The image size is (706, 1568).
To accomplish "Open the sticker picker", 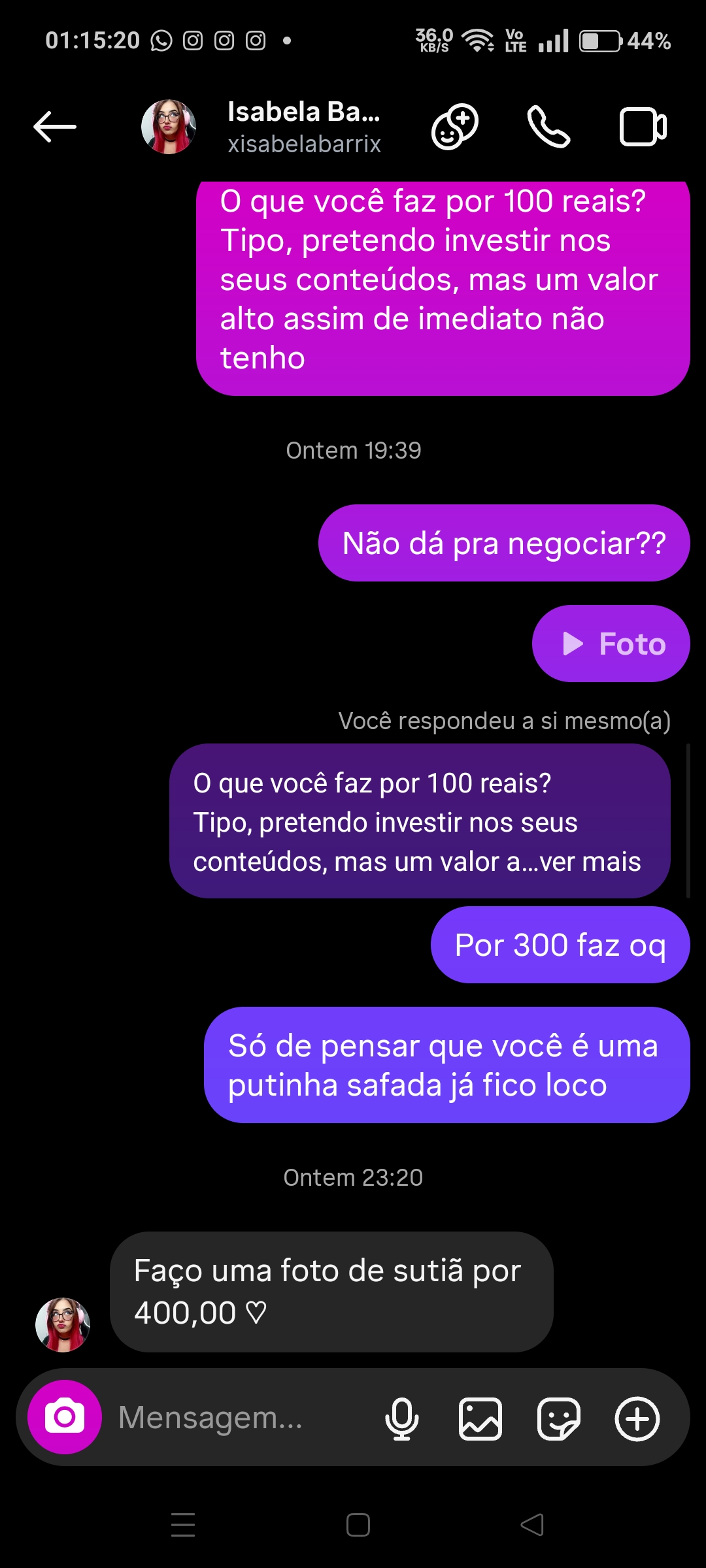I will click(x=558, y=1418).
